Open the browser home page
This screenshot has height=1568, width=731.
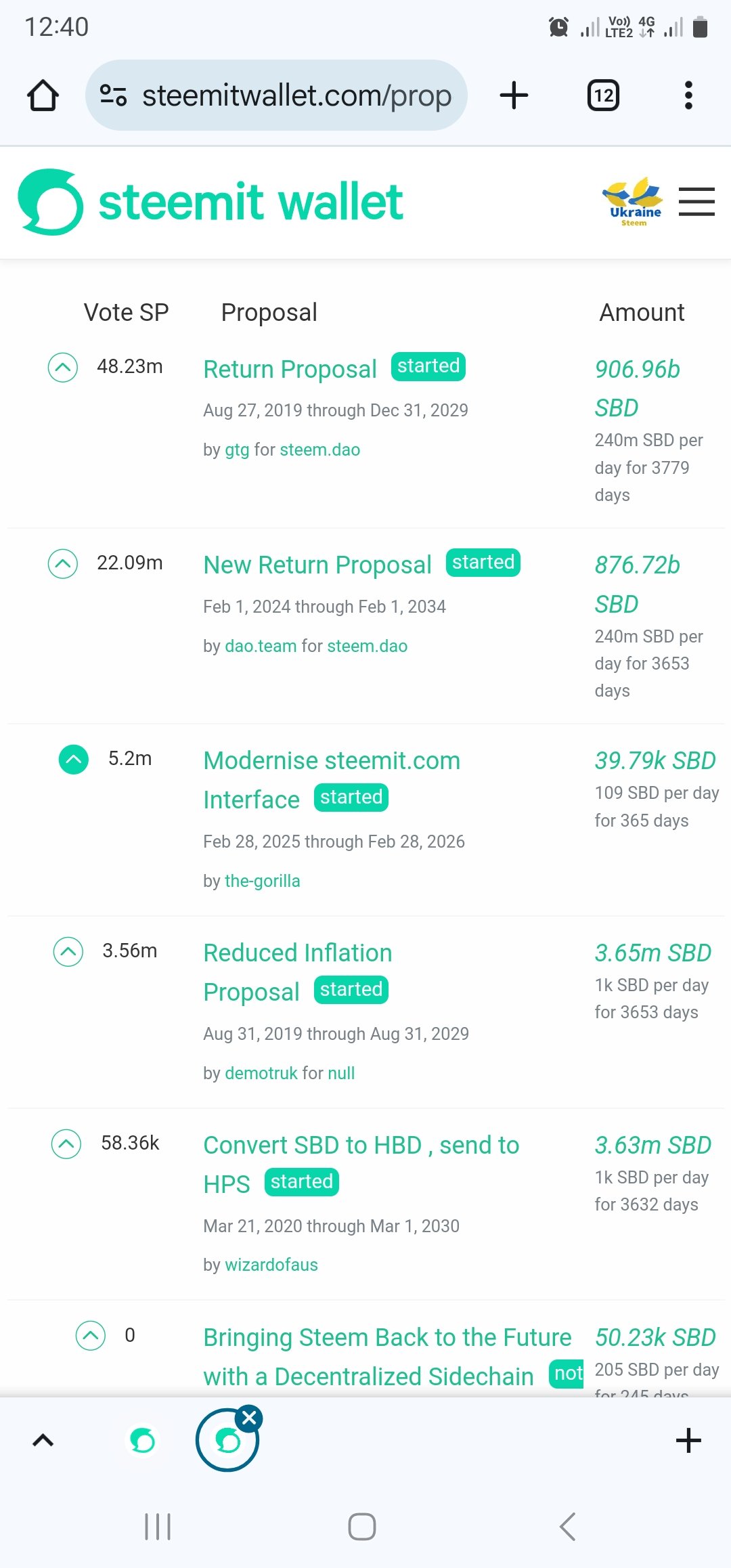click(x=43, y=95)
